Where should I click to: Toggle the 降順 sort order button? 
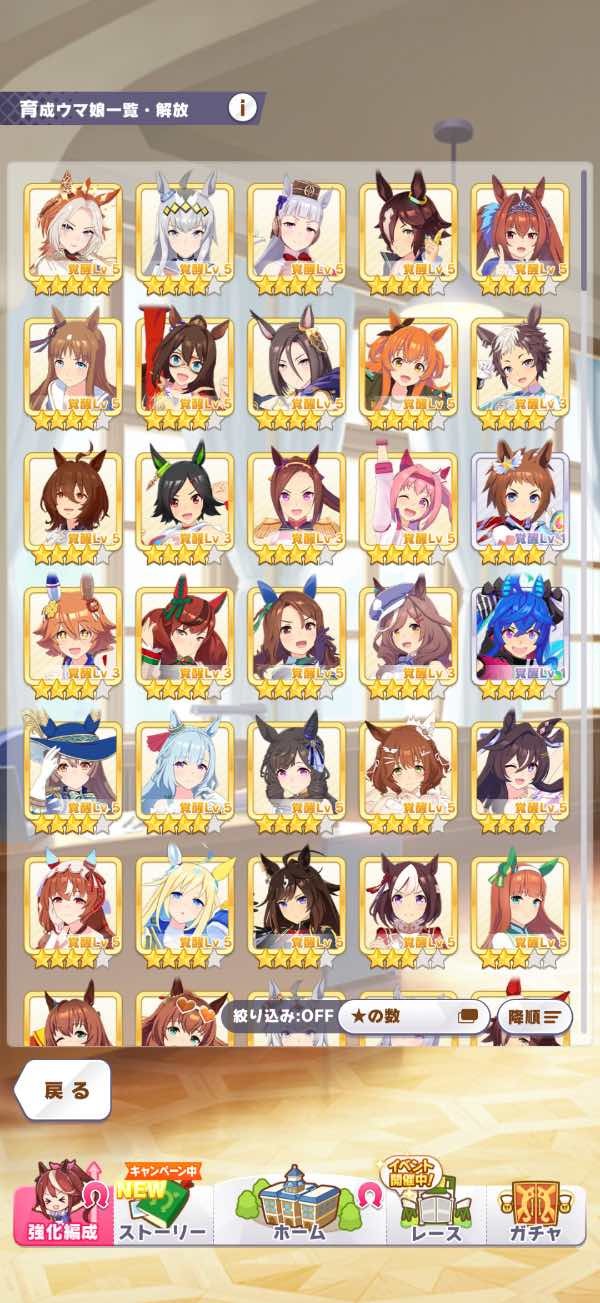534,1017
